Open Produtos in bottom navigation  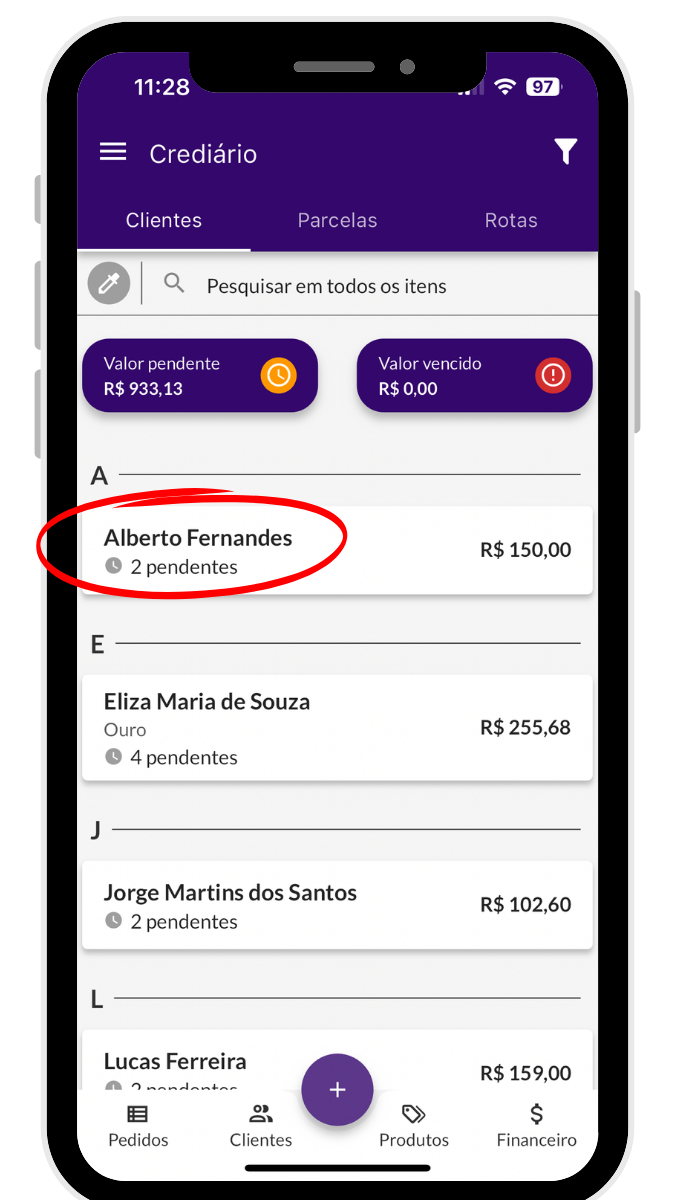coord(414,1126)
